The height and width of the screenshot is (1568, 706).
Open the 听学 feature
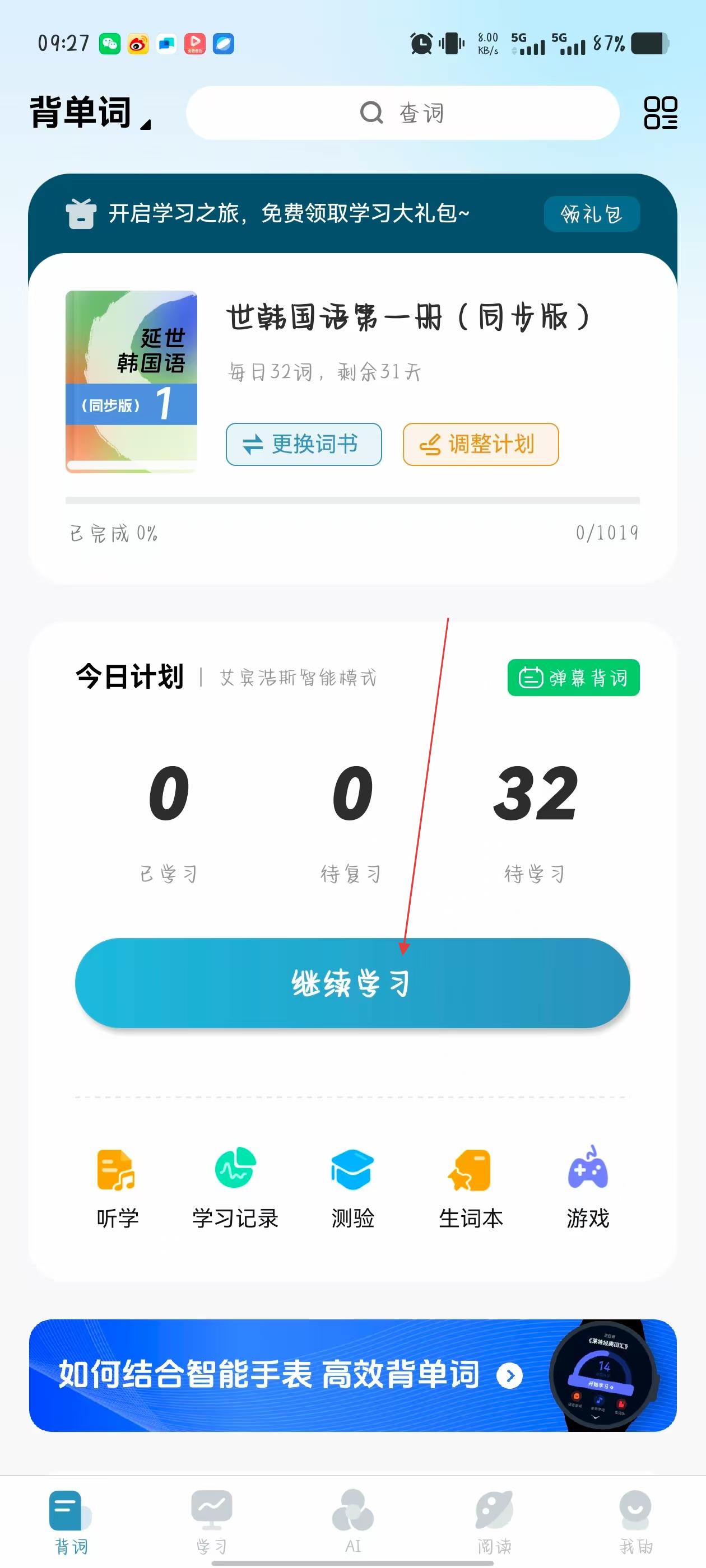tap(117, 1187)
